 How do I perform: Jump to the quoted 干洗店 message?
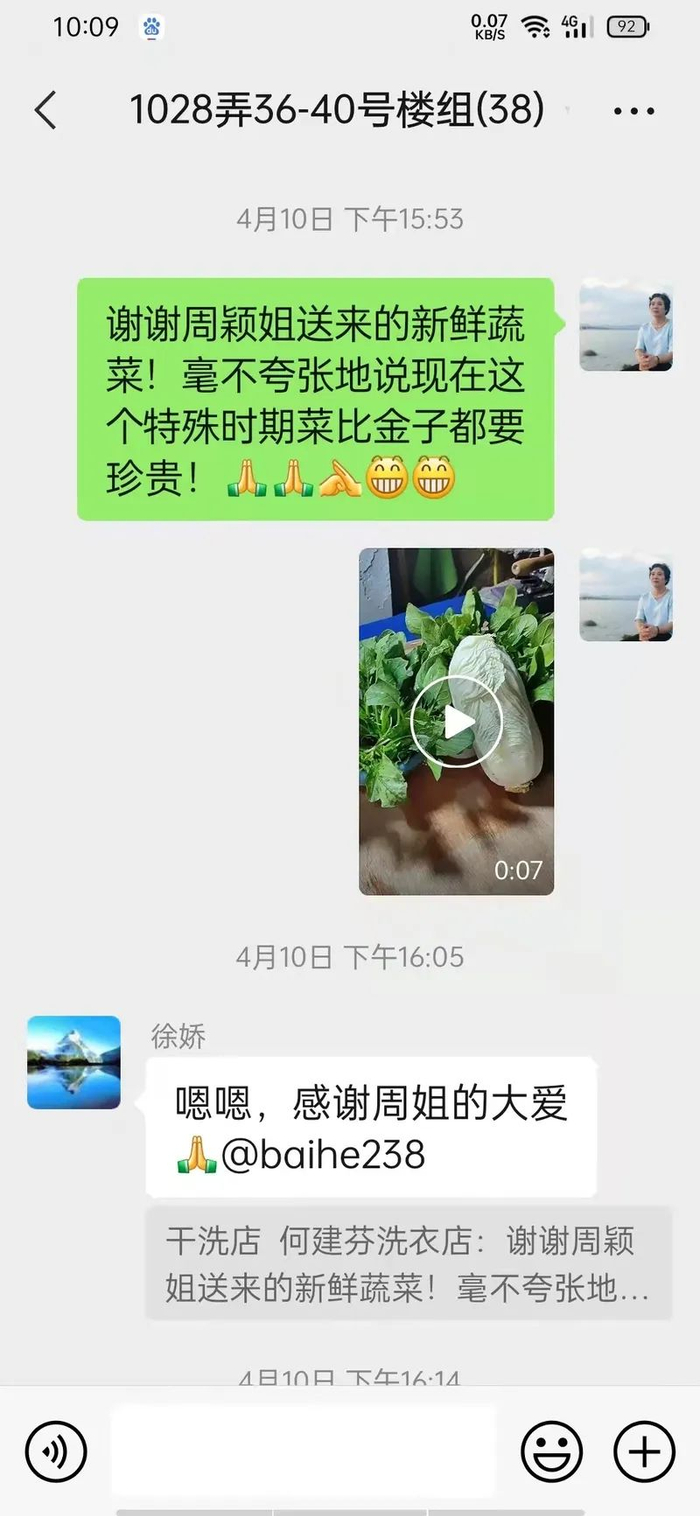coord(408,1264)
